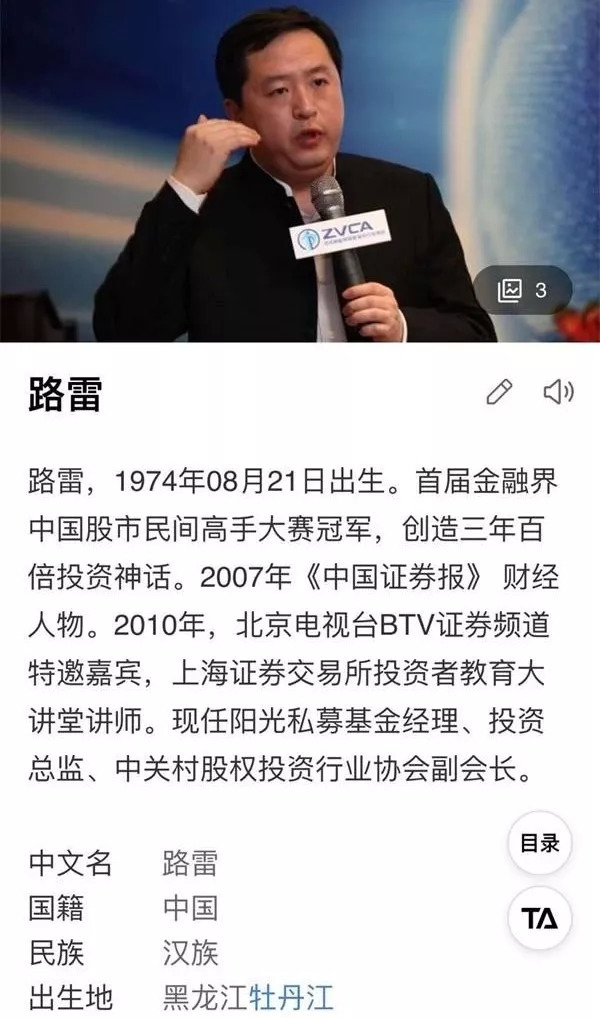Open the photo gallery with 3 images

523,290
